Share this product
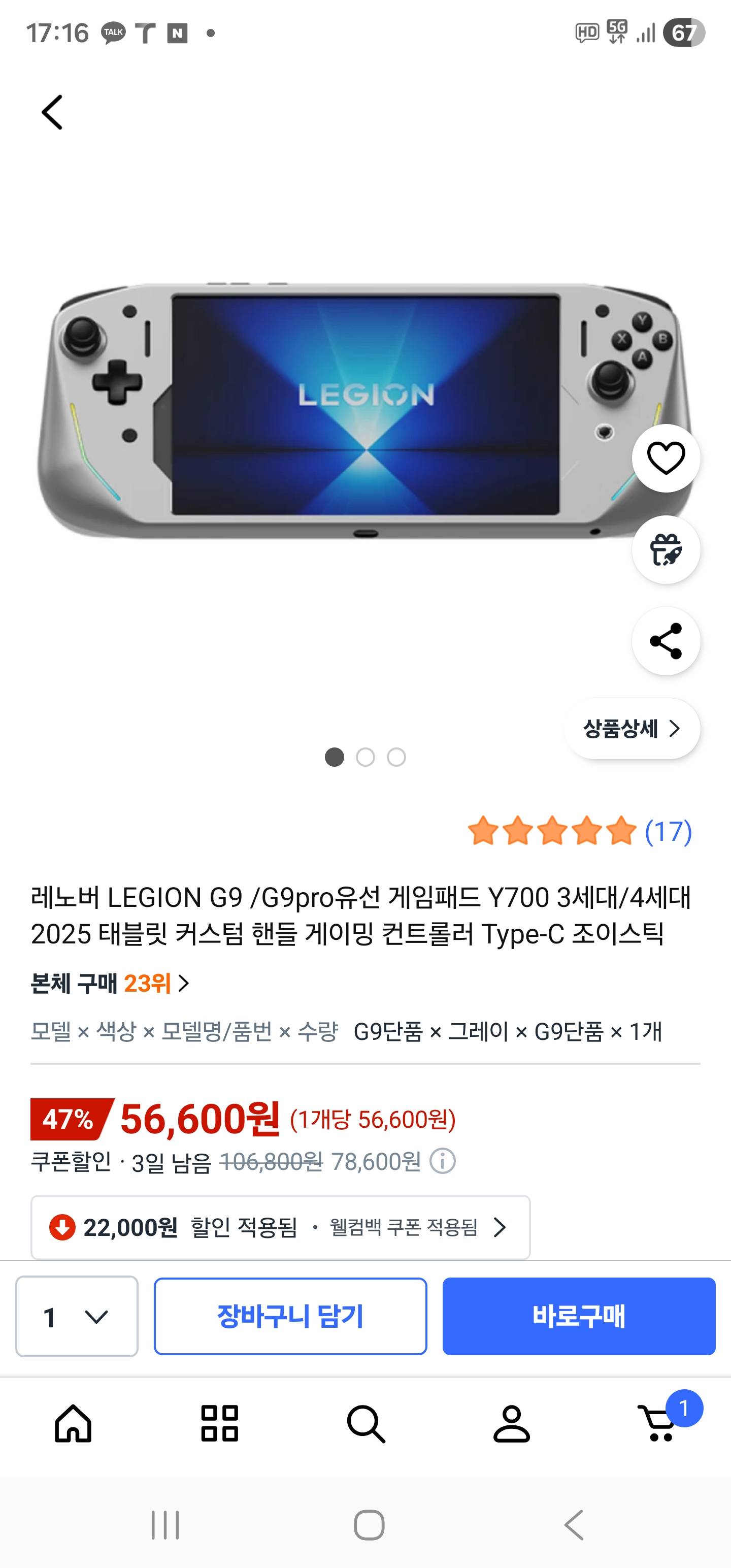731x1568 pixels. [666, 641]
